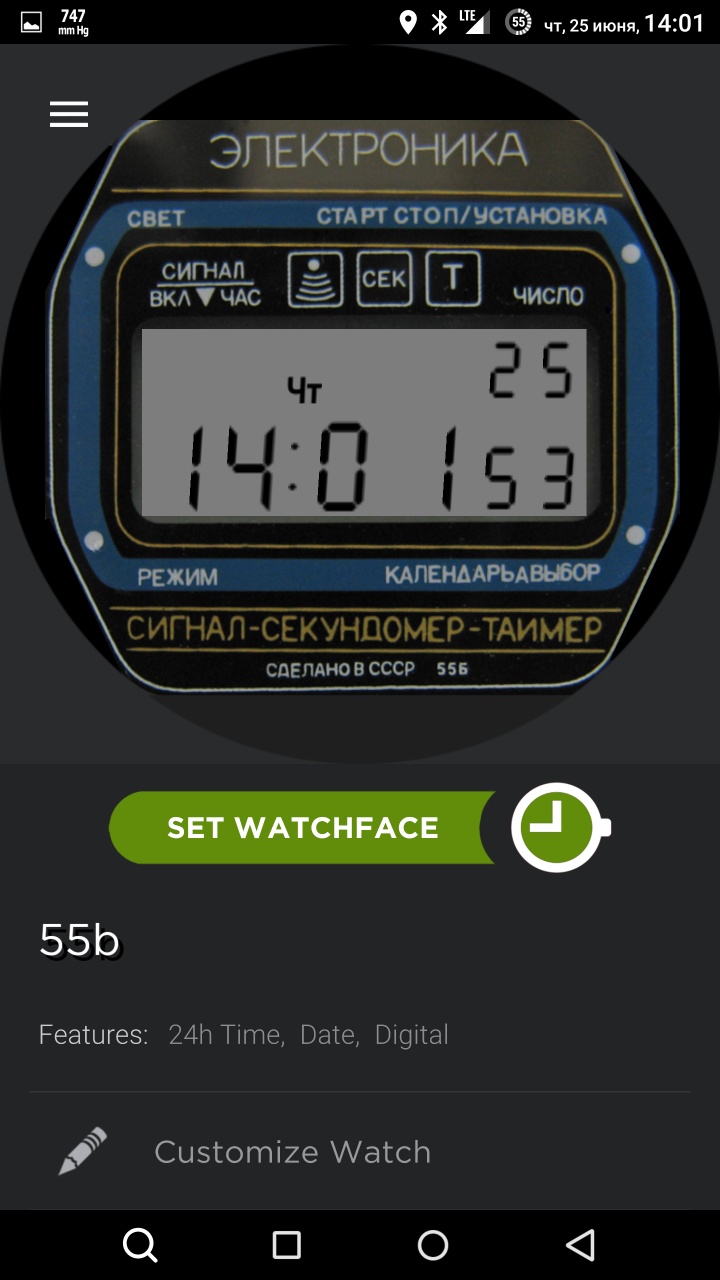Open recent apps overview
The height and width of the screenshot is (1280, 720).
click(287, 1245)
